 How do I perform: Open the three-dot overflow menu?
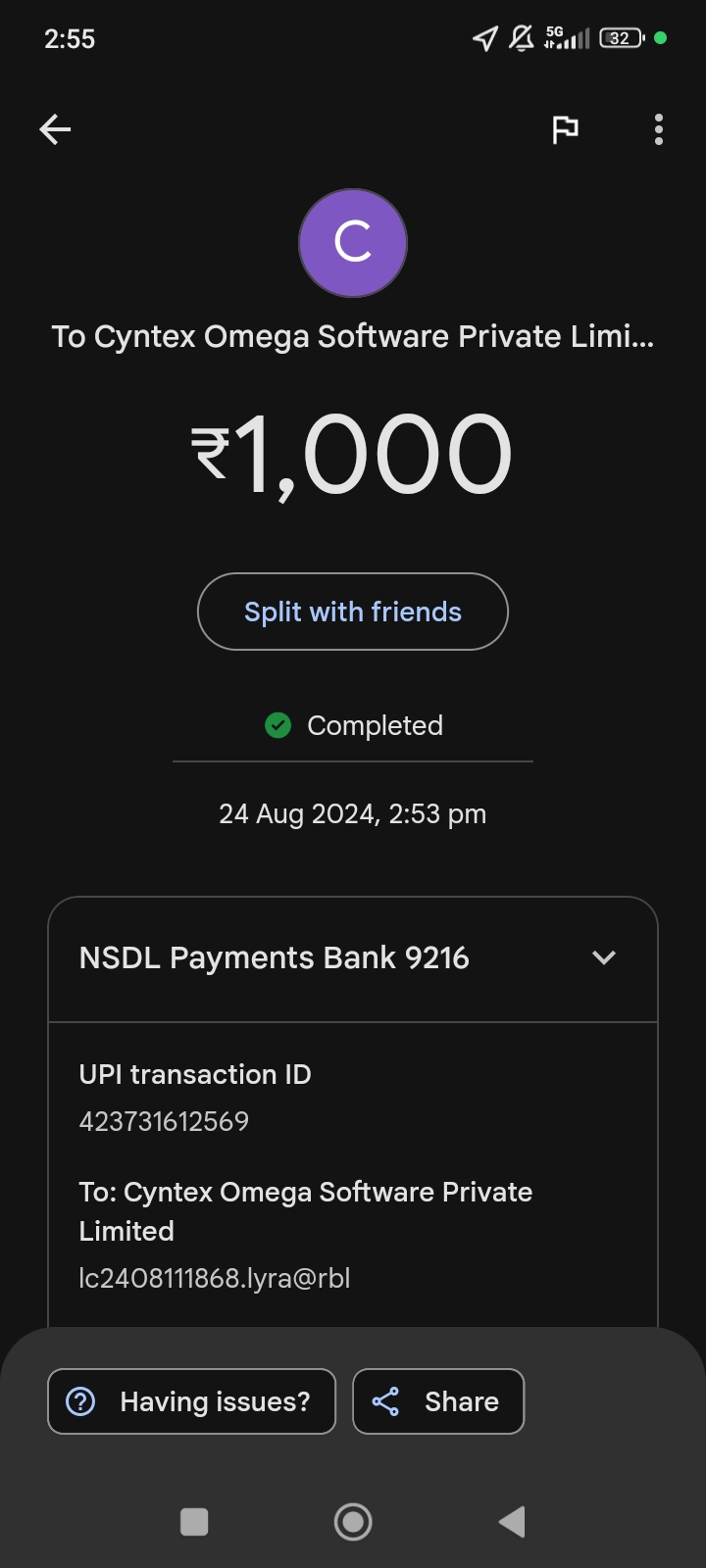(x=659, y=129)
